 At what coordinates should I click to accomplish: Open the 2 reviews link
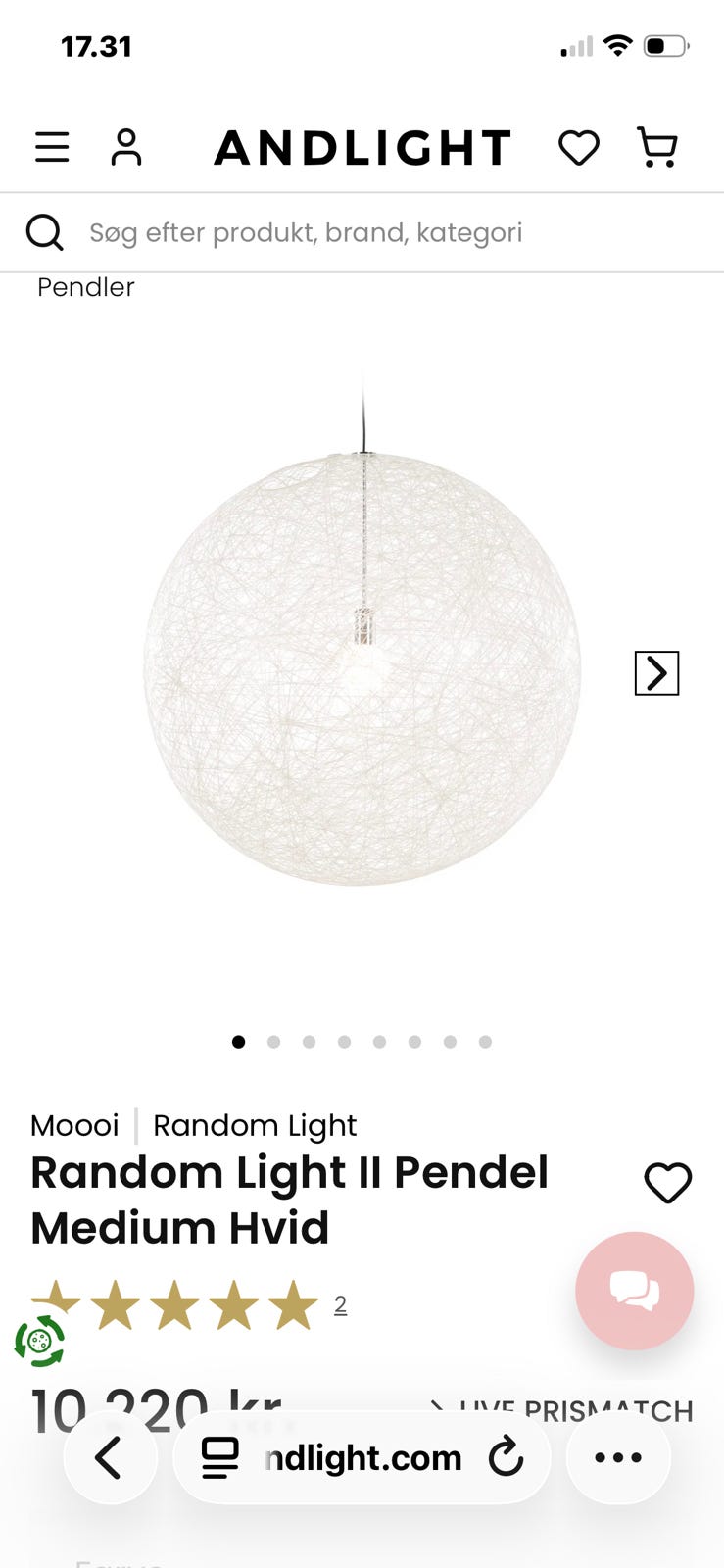click(340, 1304)
